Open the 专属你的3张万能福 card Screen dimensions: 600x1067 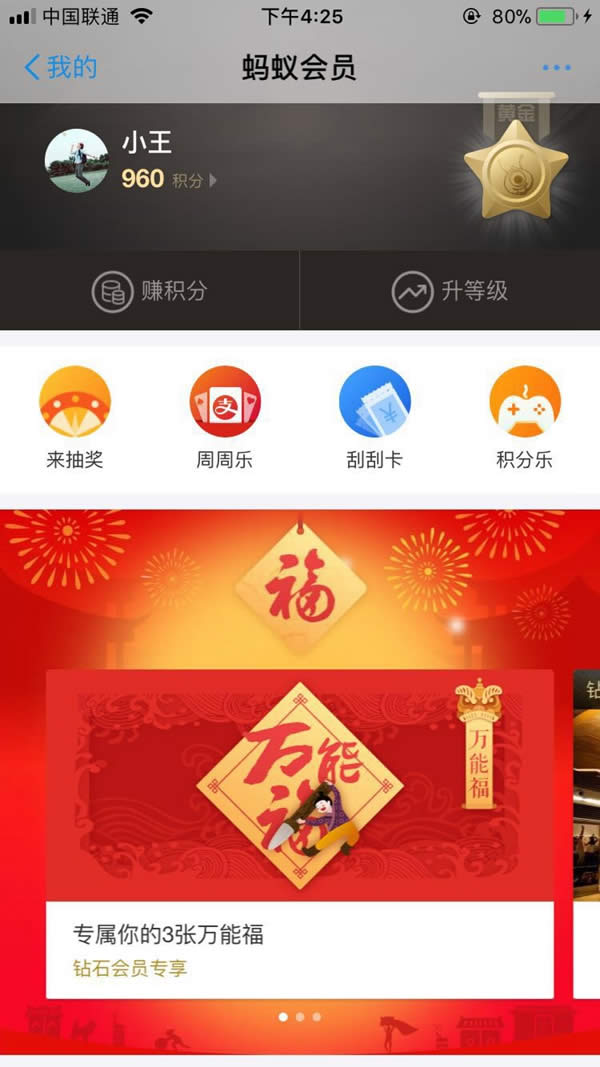click(300, 833)
